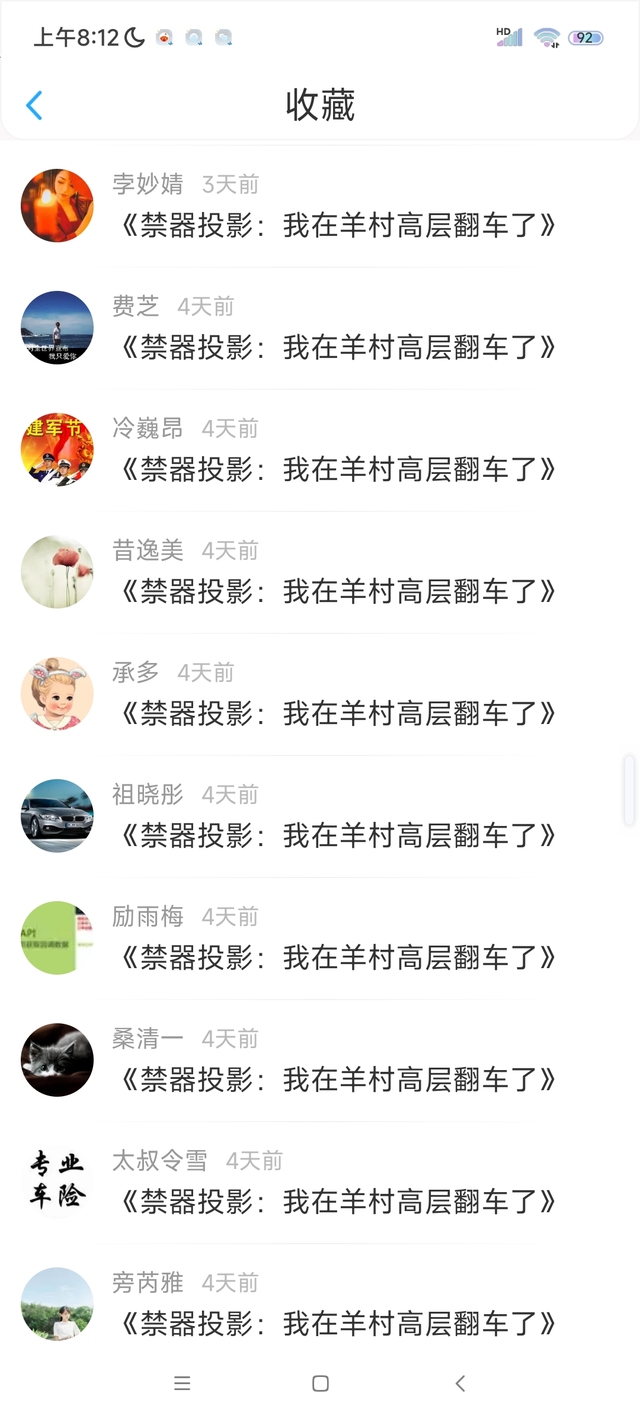The image size is (640, 1422).
Task: Tap the system home button
Action: coord(320,1384)
